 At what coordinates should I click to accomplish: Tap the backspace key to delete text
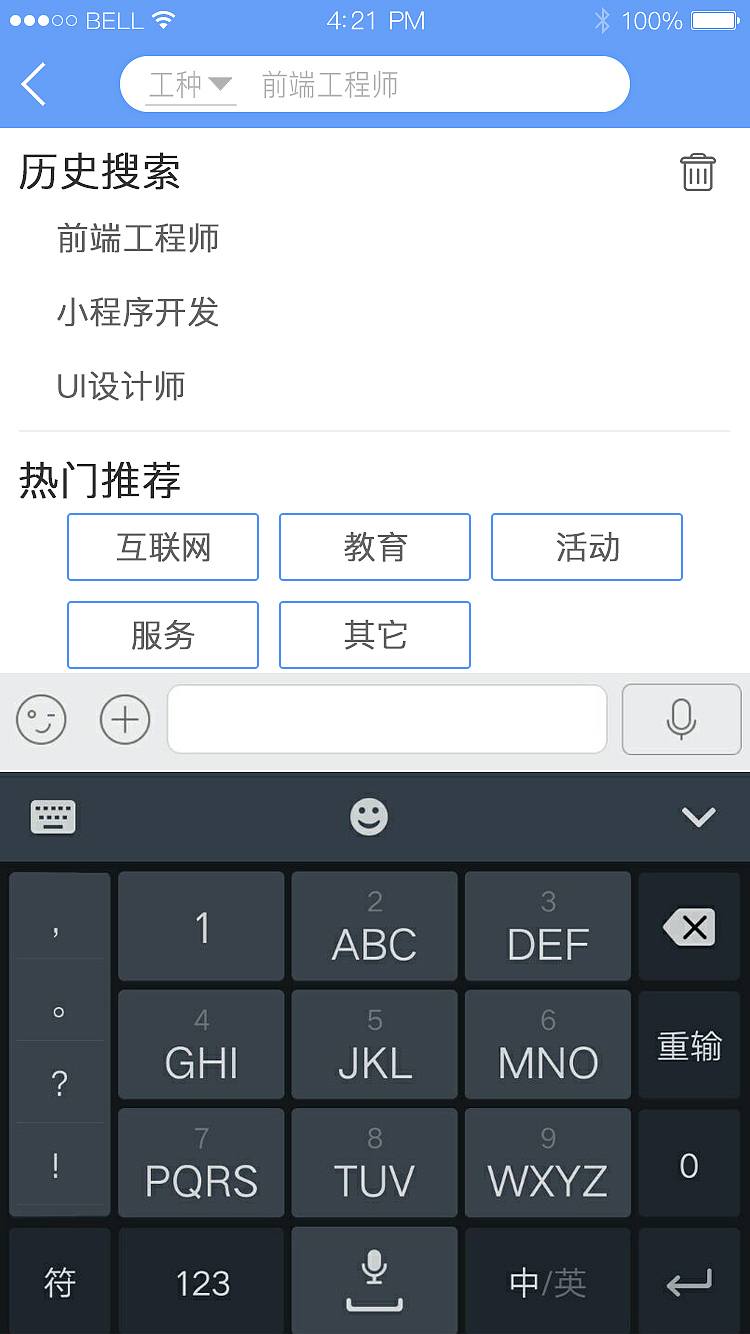[x=688, y=926]
